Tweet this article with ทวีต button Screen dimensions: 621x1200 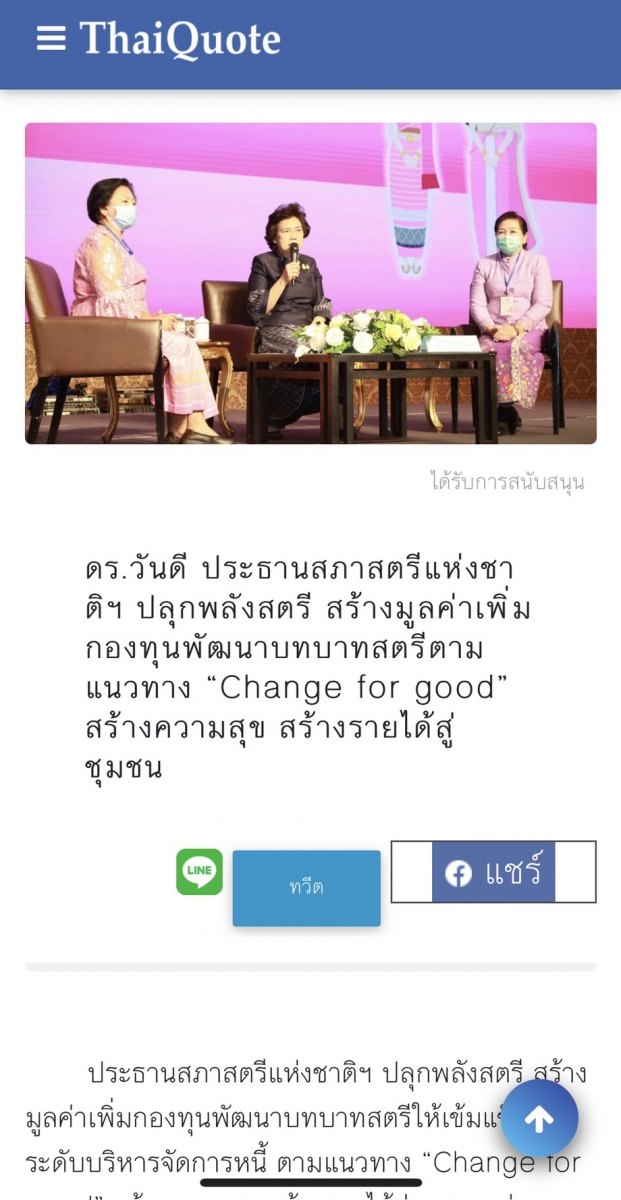click(x=307, y=888)
